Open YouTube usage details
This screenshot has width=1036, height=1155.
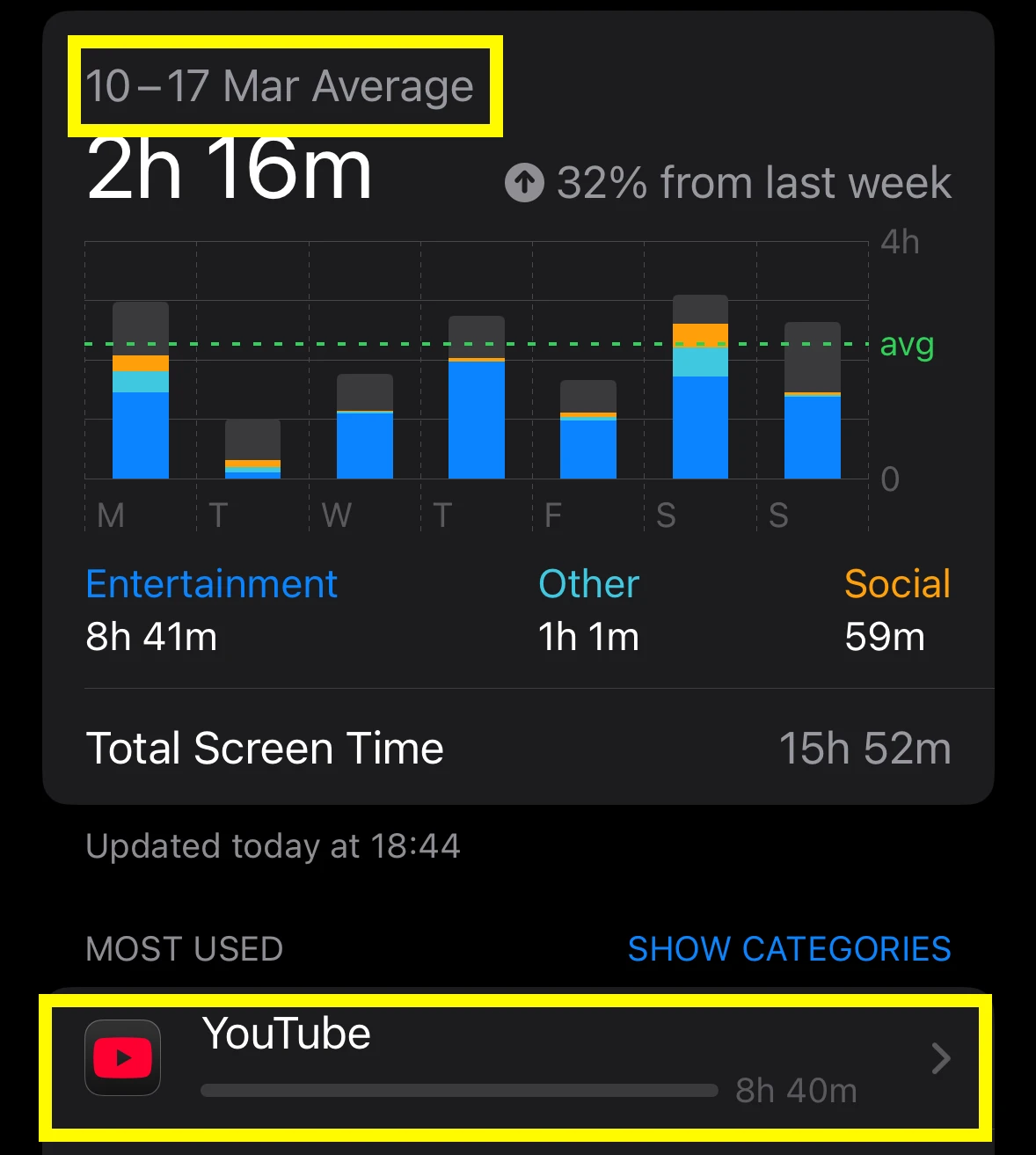[x=515, y=1062]
